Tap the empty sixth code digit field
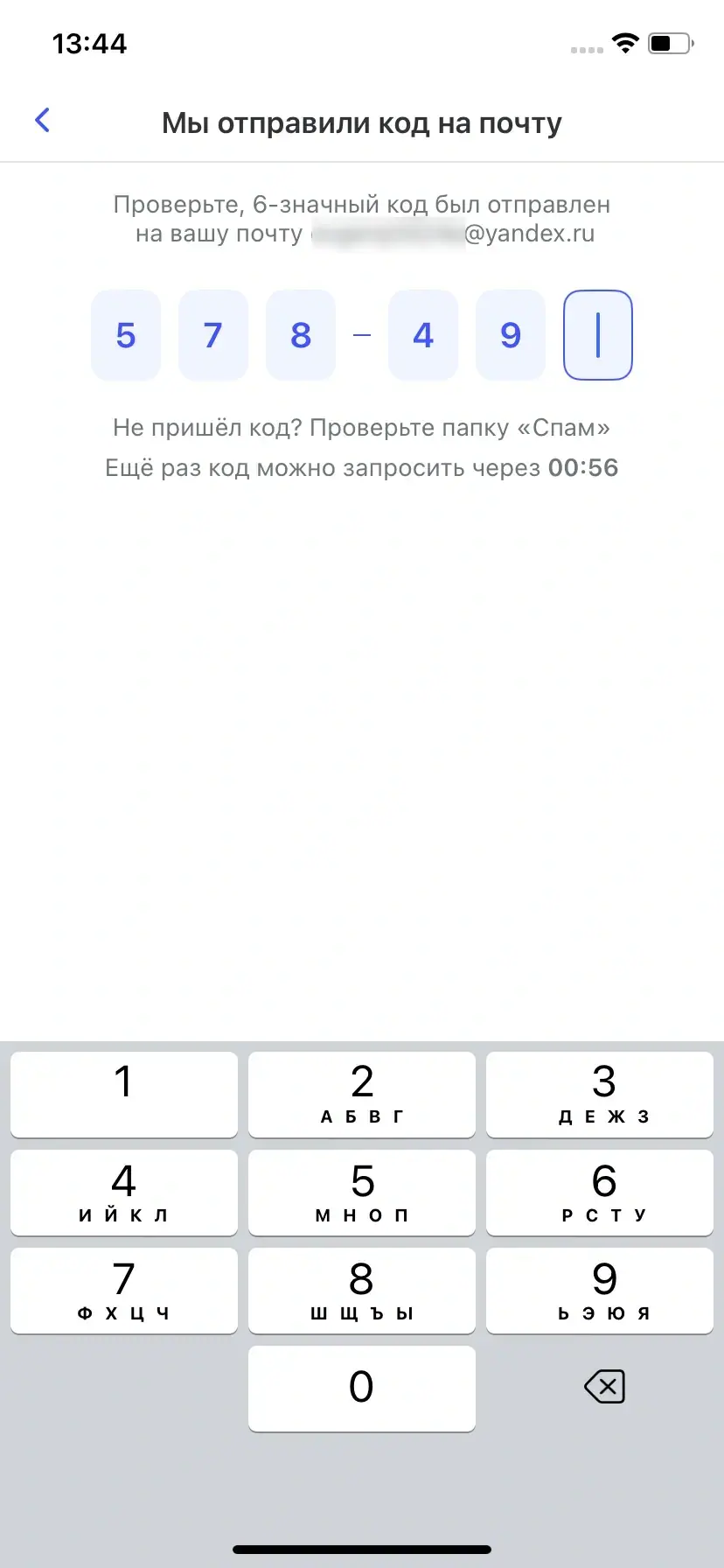 click(x=598, y=335)
